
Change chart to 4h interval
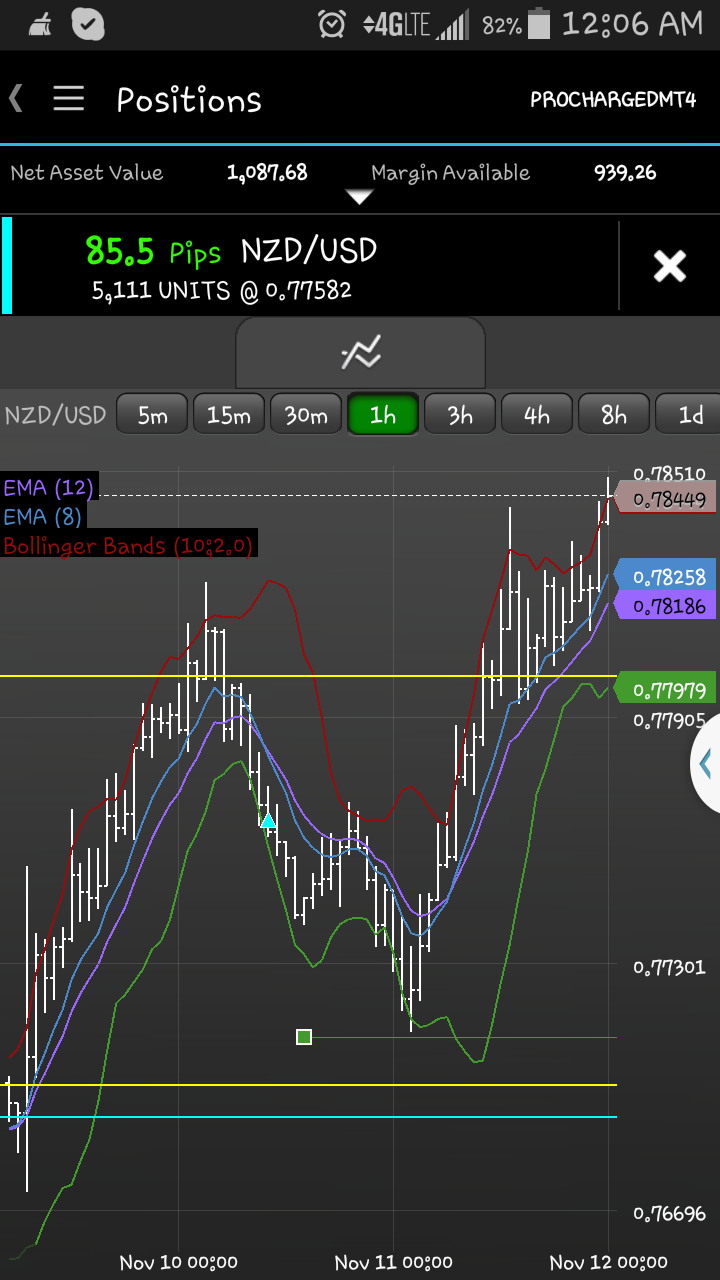(x=537, y=415)
